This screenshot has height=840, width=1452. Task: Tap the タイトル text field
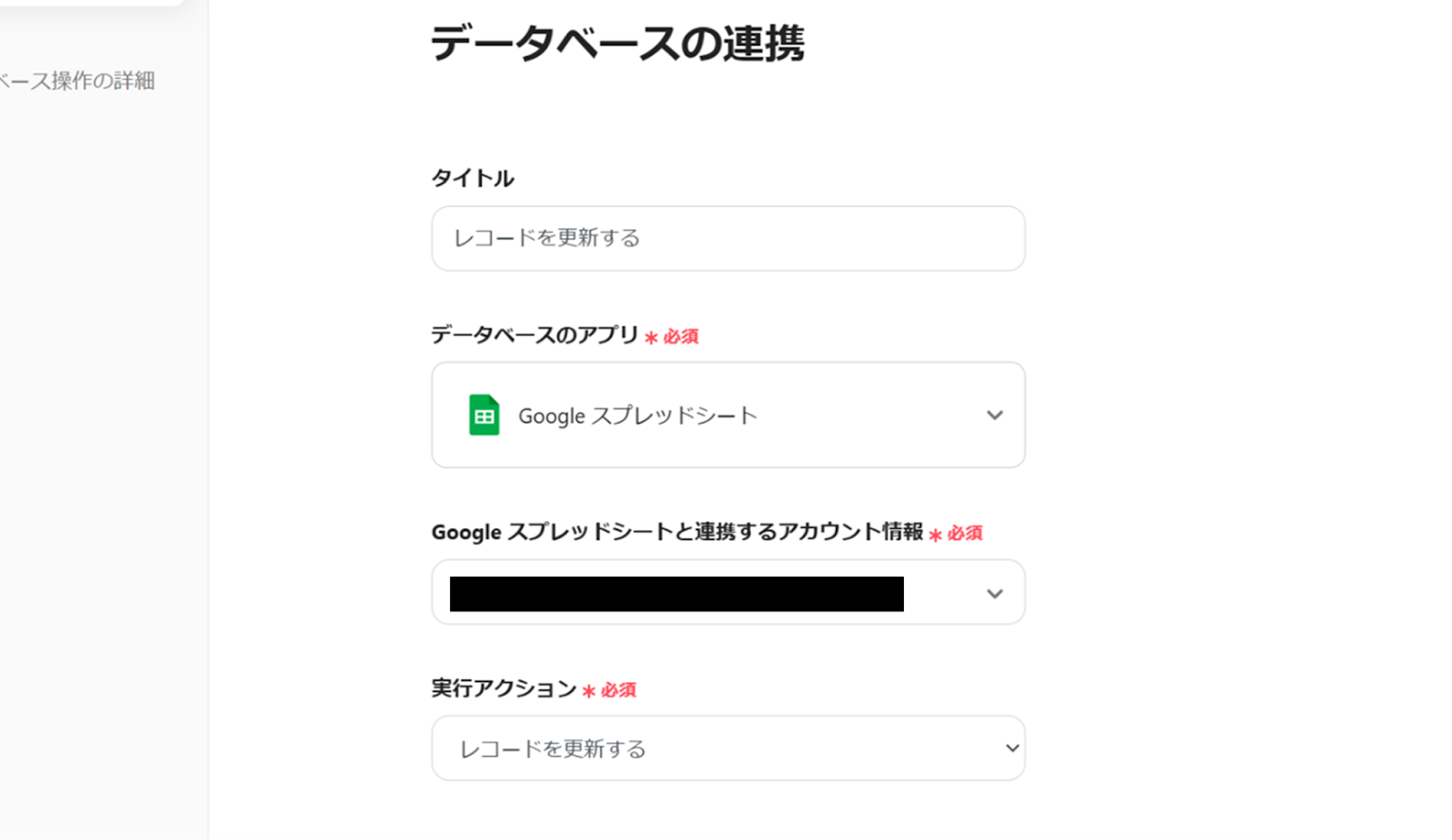pyautogui.click(x=727, y=239)
